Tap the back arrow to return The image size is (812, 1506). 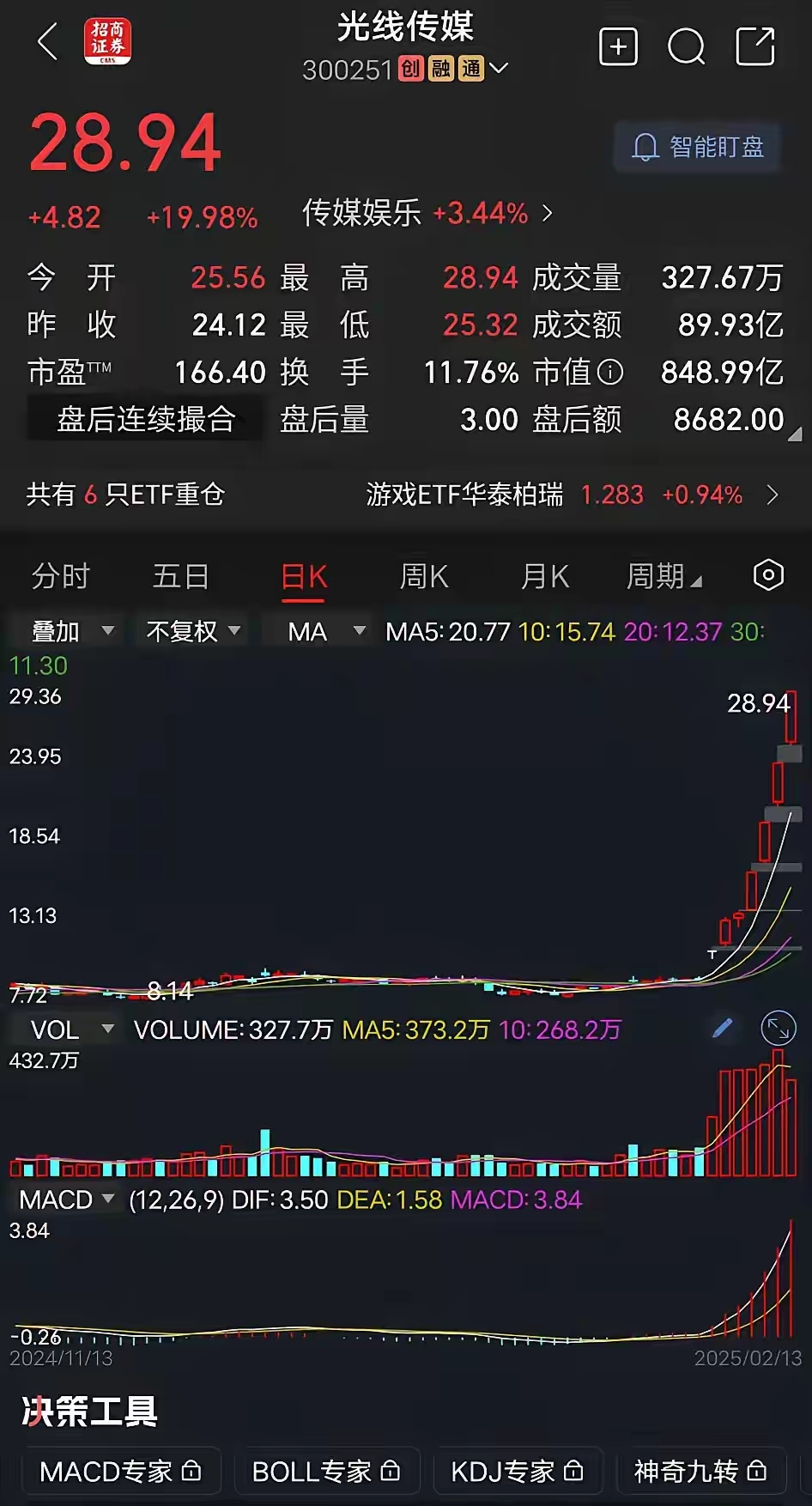tap(47, 41)
